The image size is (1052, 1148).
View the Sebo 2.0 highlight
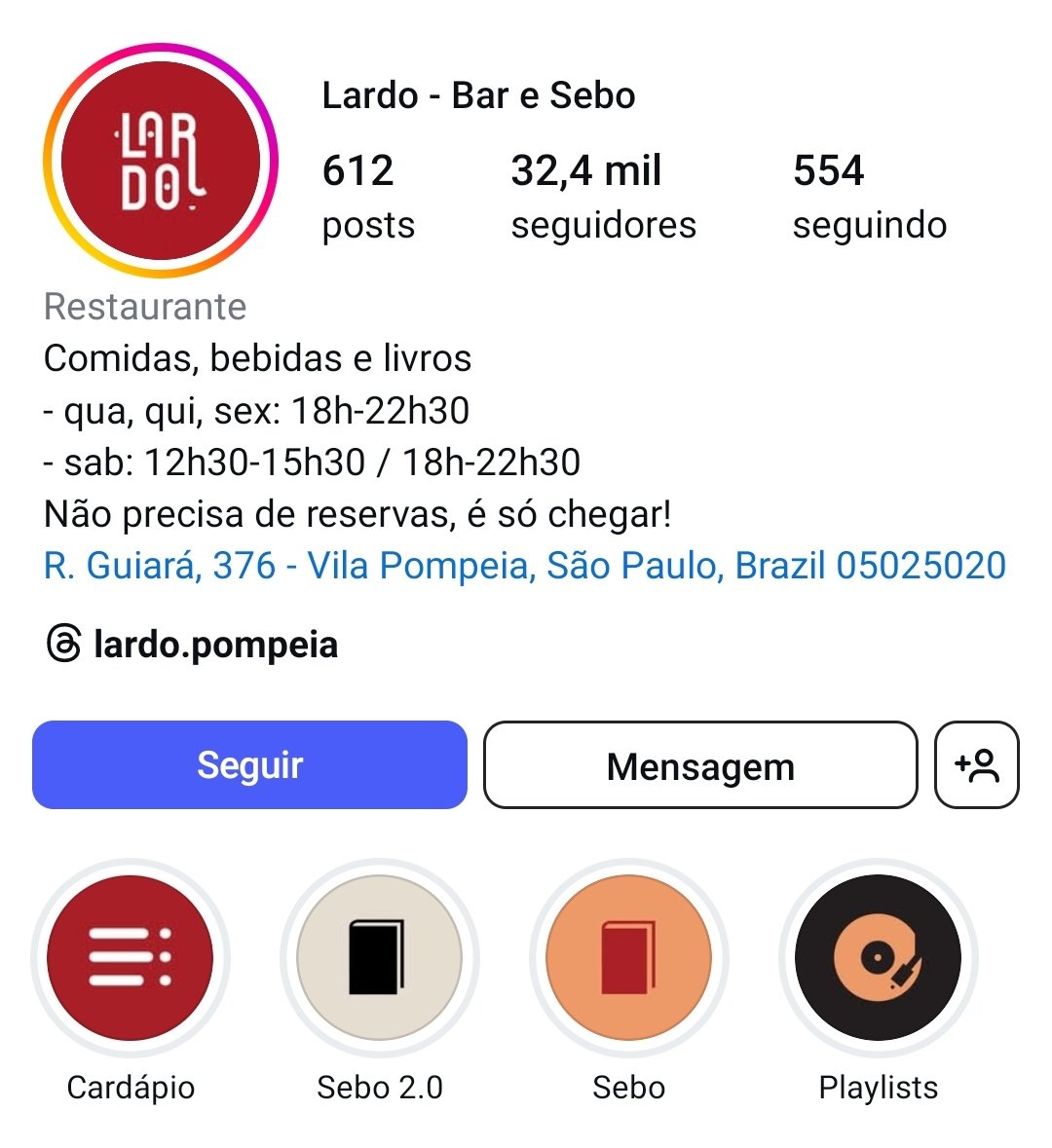pyautogui.click(x=380, y=958)
